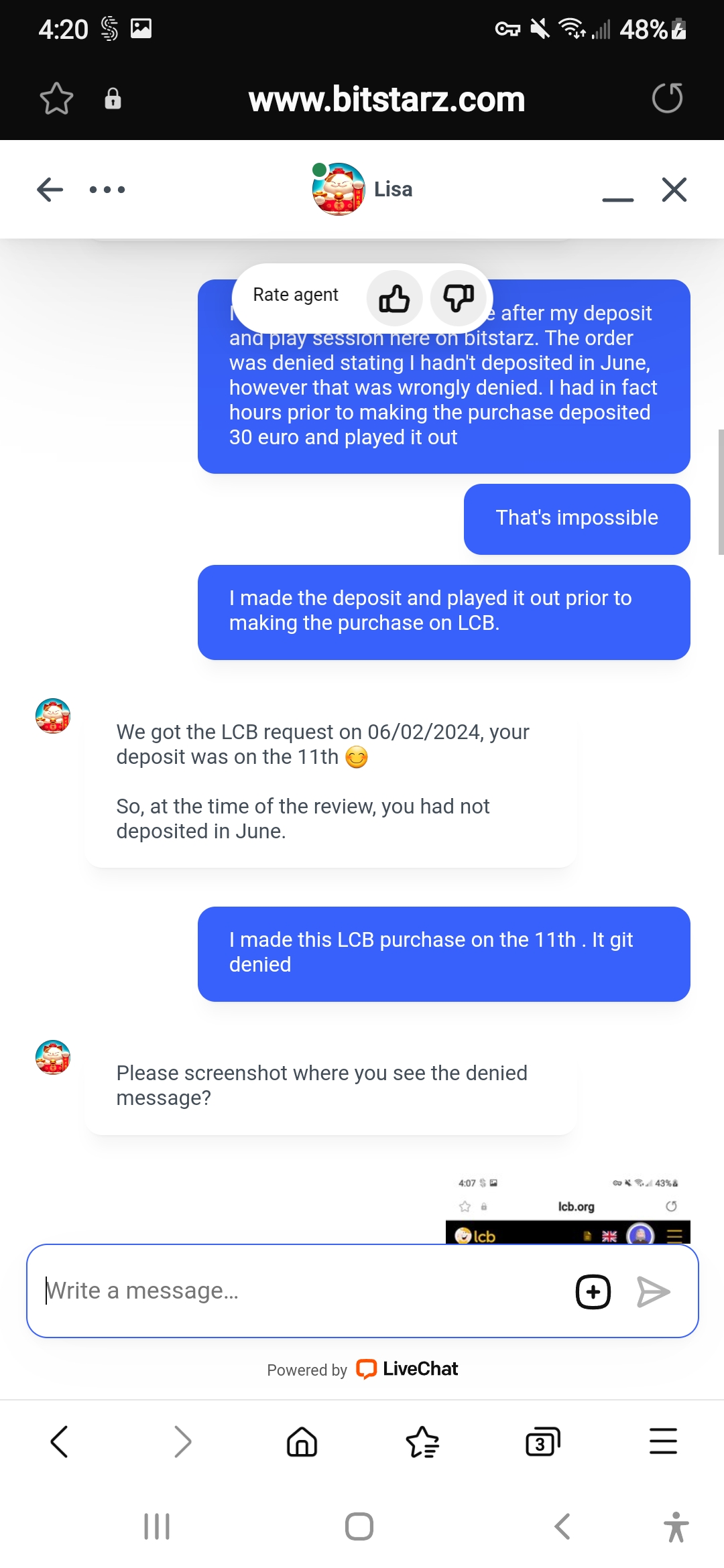Open the browser bookmarks list
The image size is (724, 1568).
click(x=422, y=1441)
